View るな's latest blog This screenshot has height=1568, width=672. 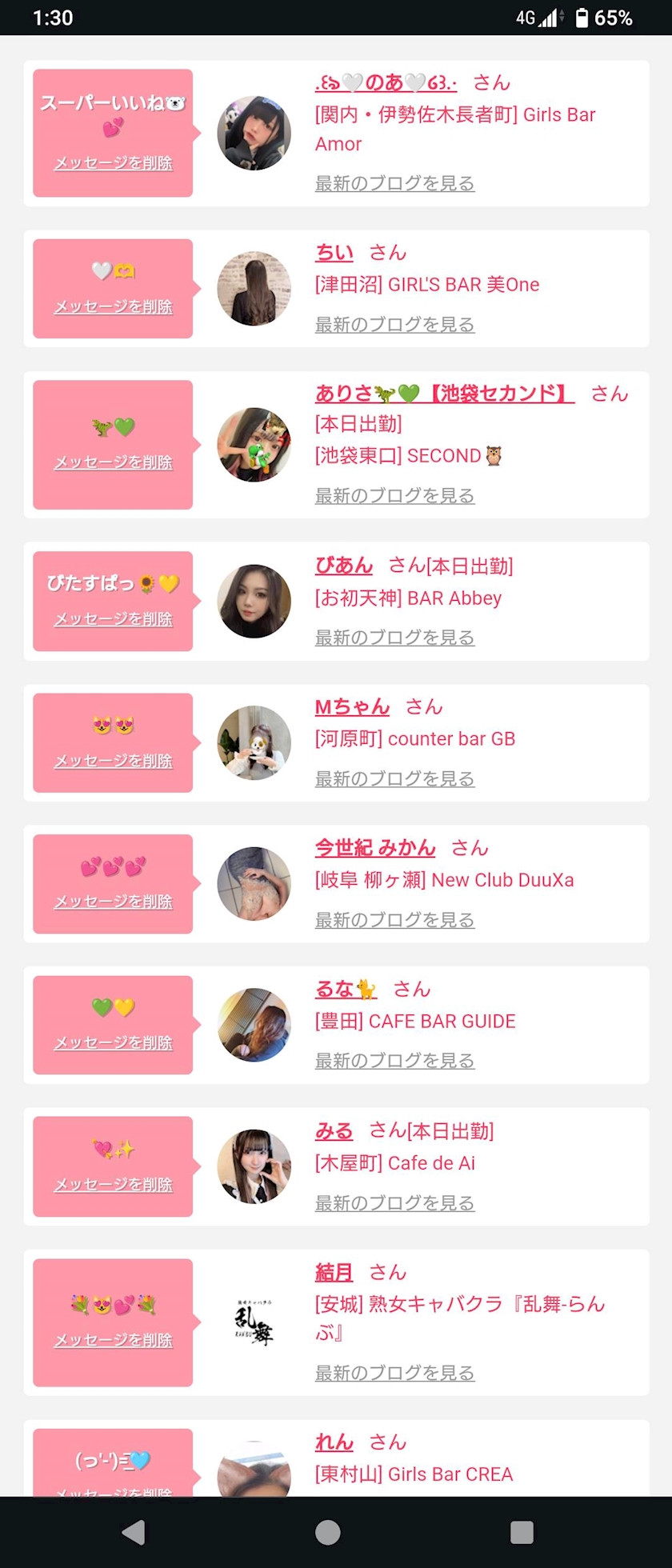pyautogui.click(x=394, y=1062)
